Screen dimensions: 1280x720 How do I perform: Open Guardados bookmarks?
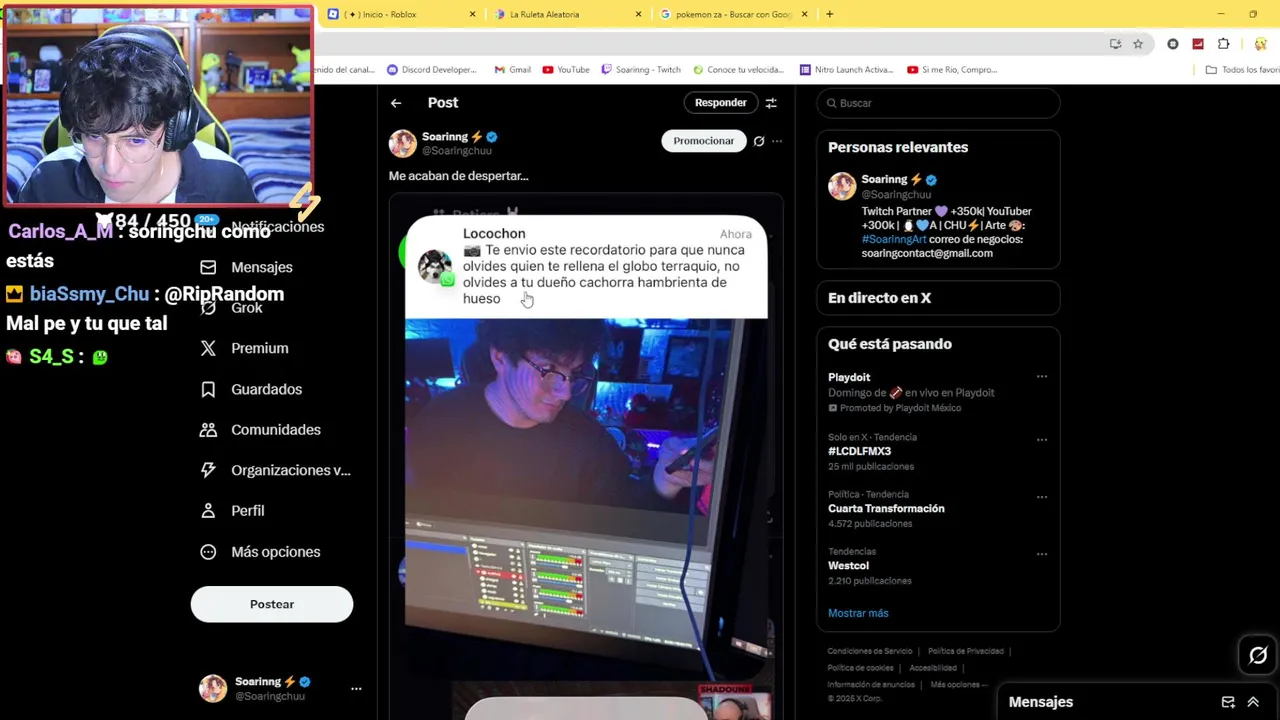pos(266,389)
